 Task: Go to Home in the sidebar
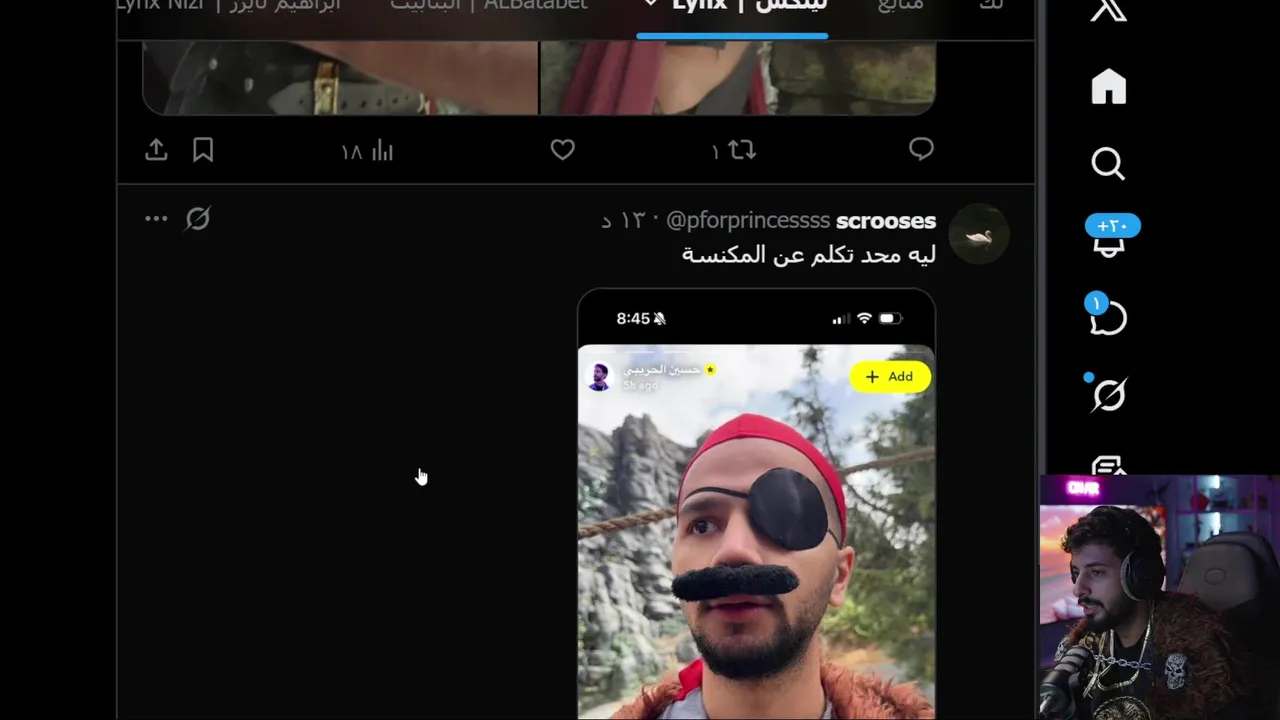click(x=1108, y=88)
